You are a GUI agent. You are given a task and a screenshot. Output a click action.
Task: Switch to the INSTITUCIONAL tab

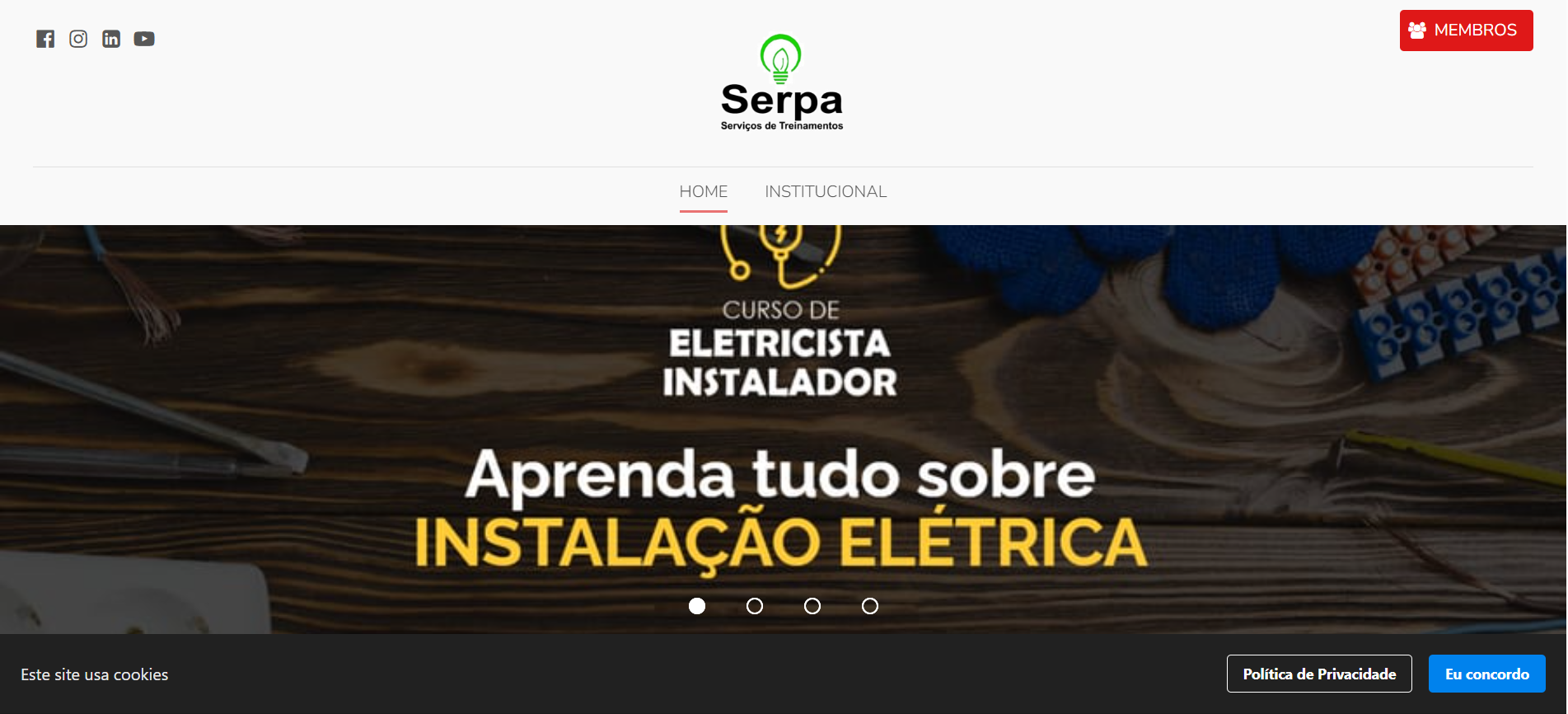pyautogui.click(x=825, y=192)
